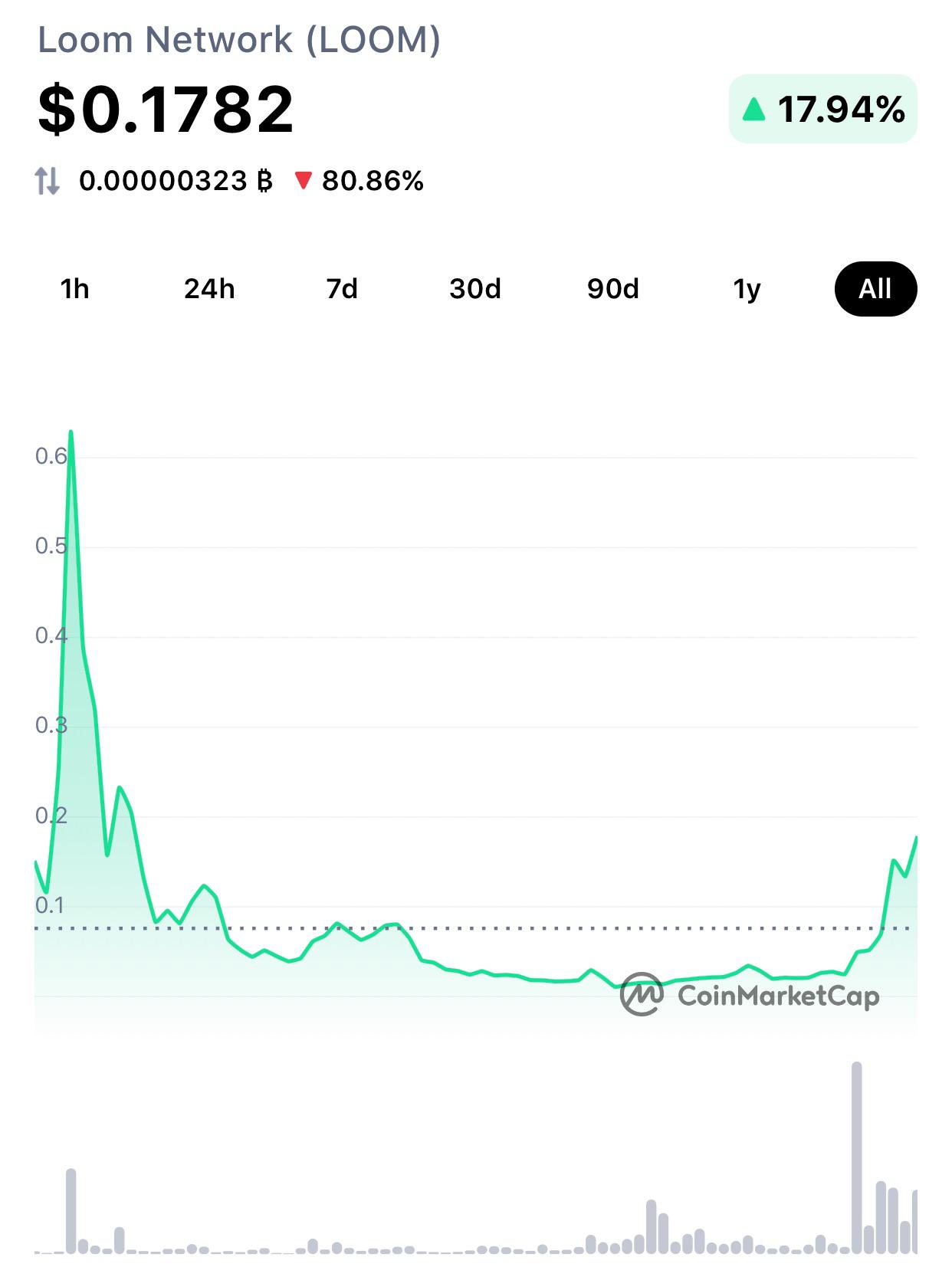Select the 17.94% change badge
Screen dimensions: 952x1277
point(822,110)
